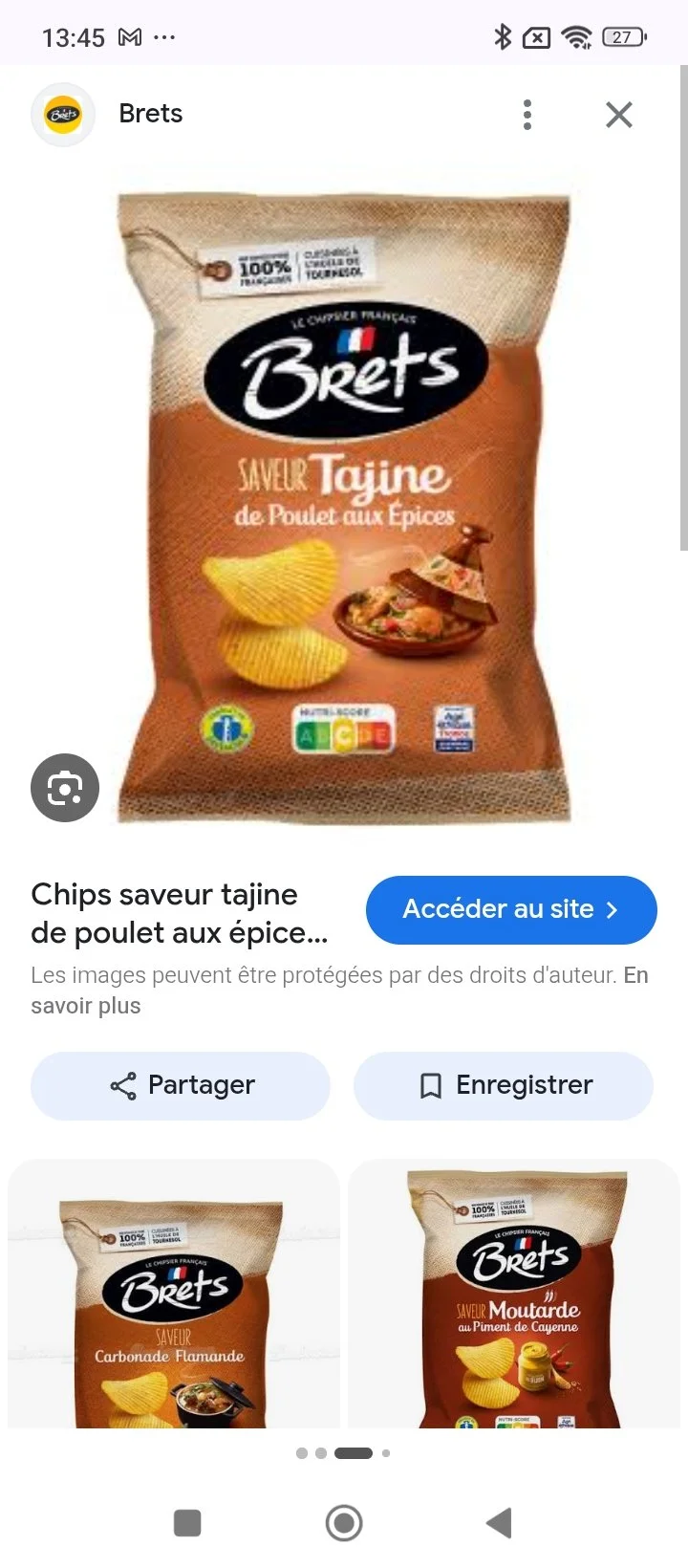Screen dimensions: 688x1568
Task: Go to the home screen
Action: coord(344,1523)
